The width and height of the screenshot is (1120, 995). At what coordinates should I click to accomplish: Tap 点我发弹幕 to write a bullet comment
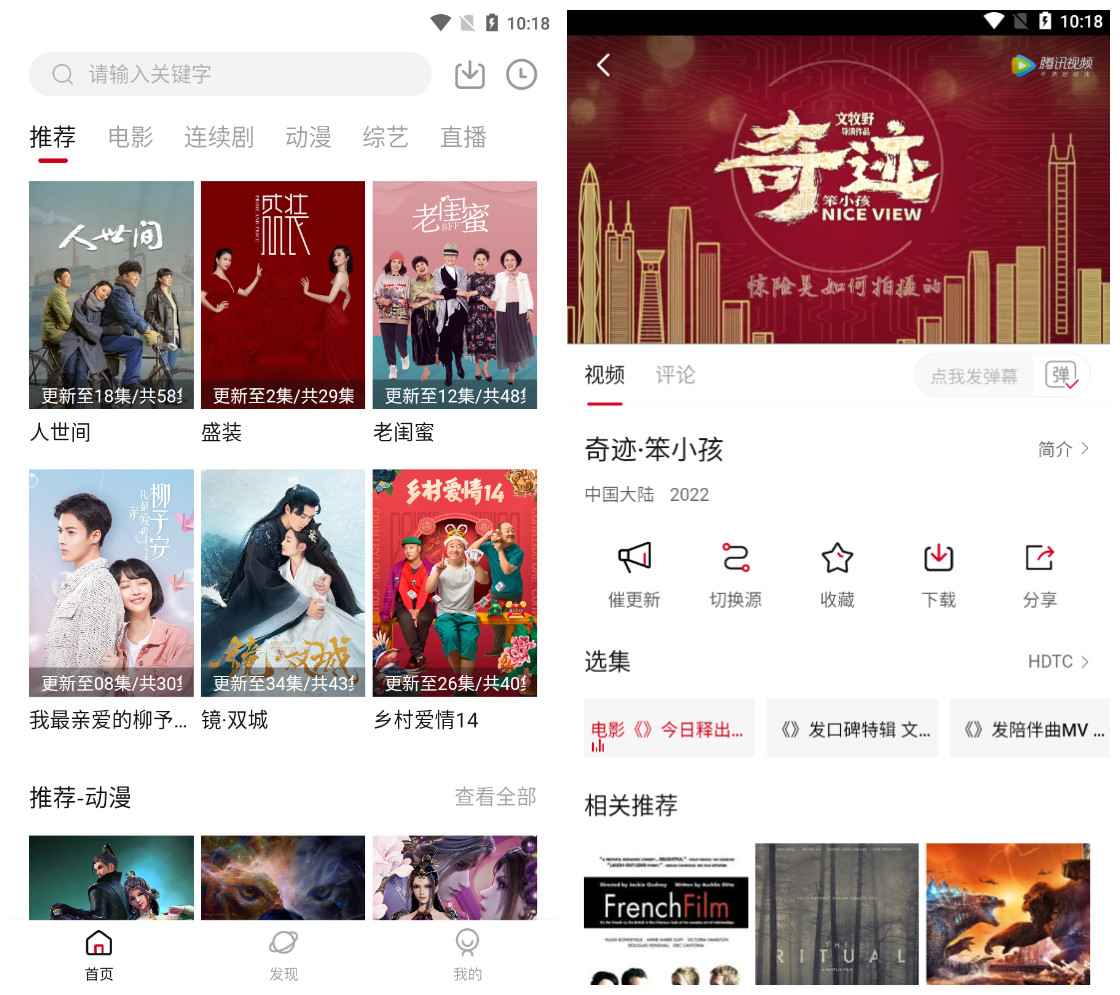click(974, 376)
